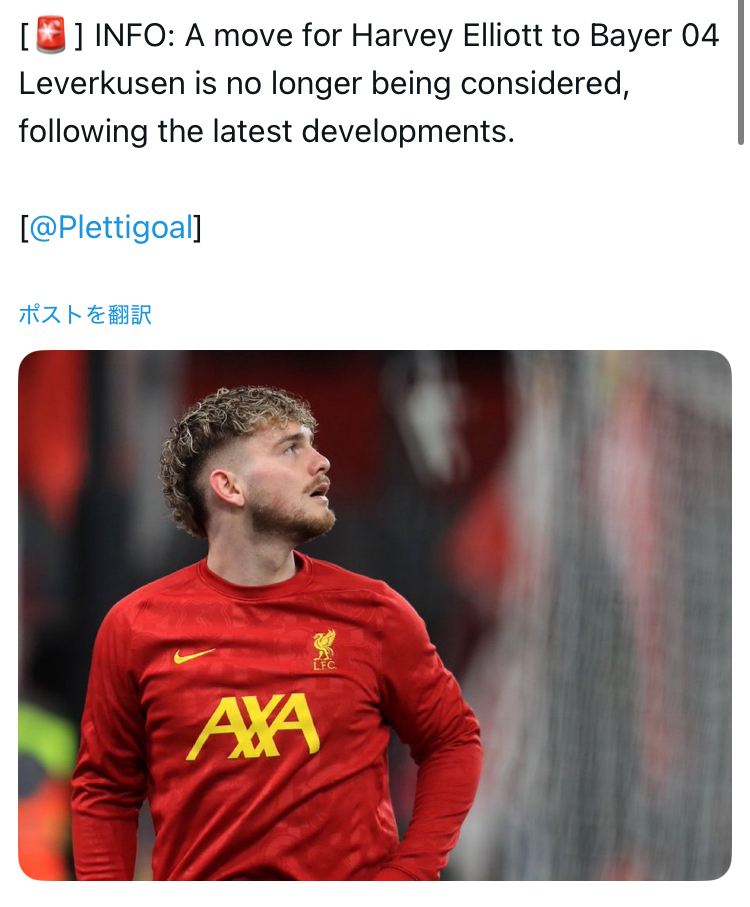750x907 pixels.
Task: Open the attached photo of the player
Action: click(374, 614)
